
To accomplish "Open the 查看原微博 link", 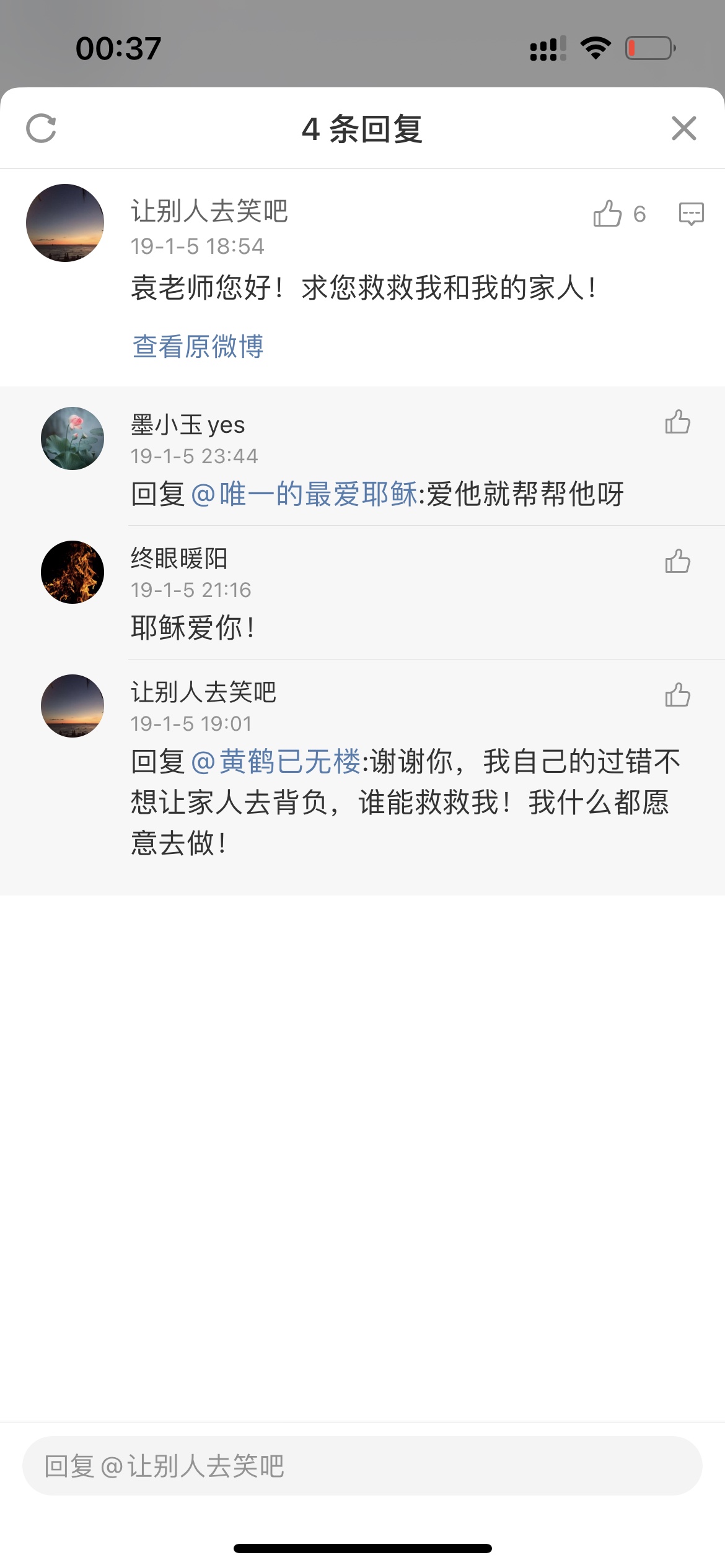I will (x=198, y=346).
